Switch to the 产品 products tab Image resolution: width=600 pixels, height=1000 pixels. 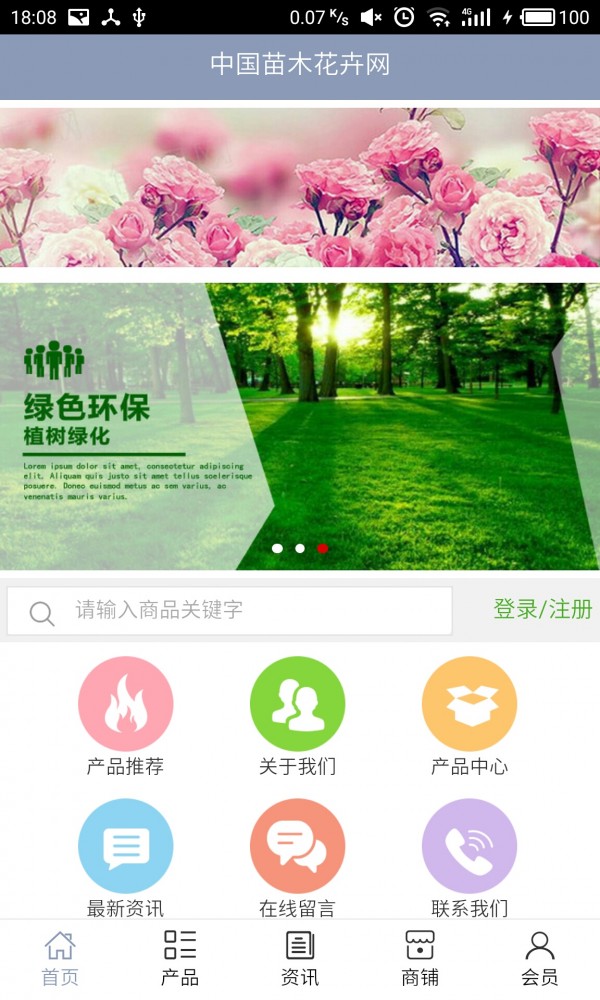180,958
